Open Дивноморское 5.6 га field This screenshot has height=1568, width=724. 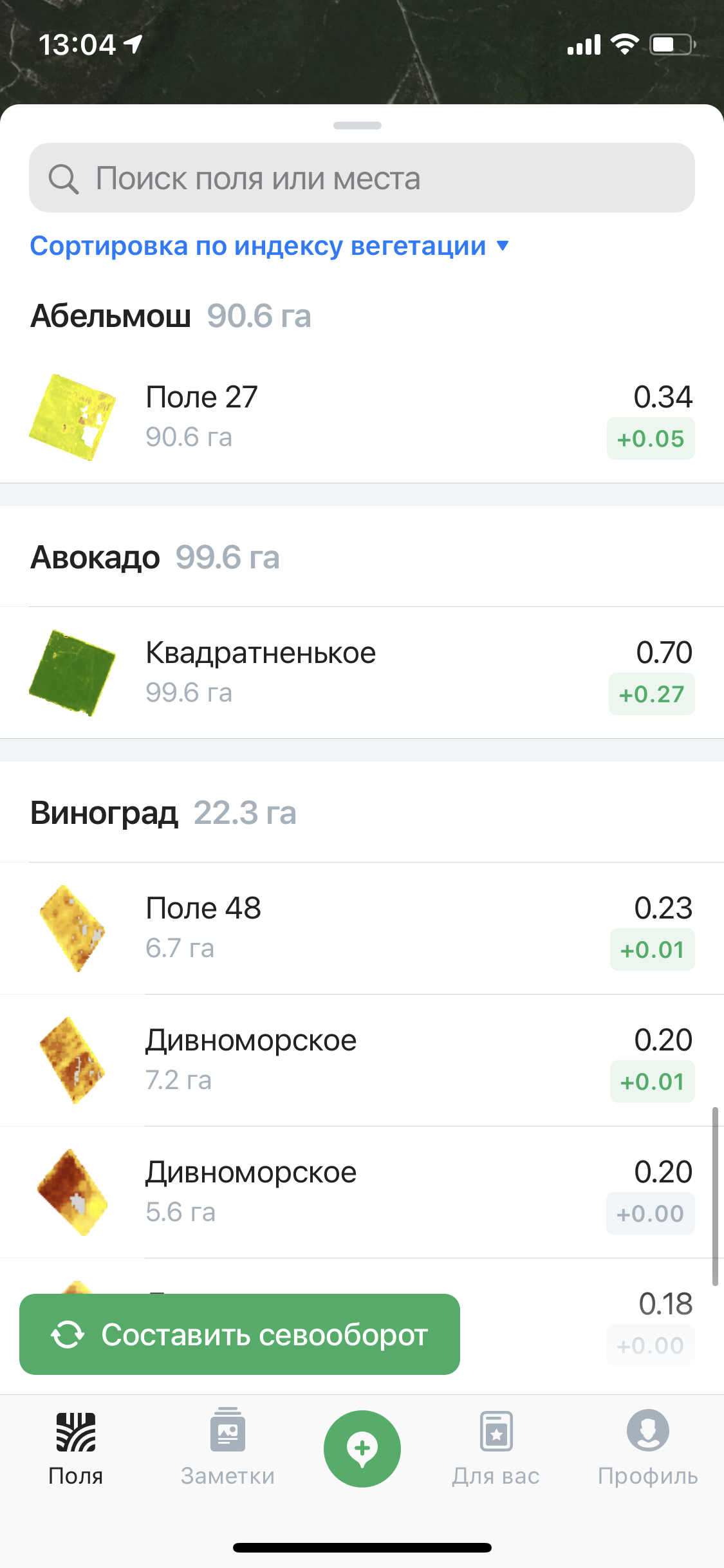(x=362, y=1192)
